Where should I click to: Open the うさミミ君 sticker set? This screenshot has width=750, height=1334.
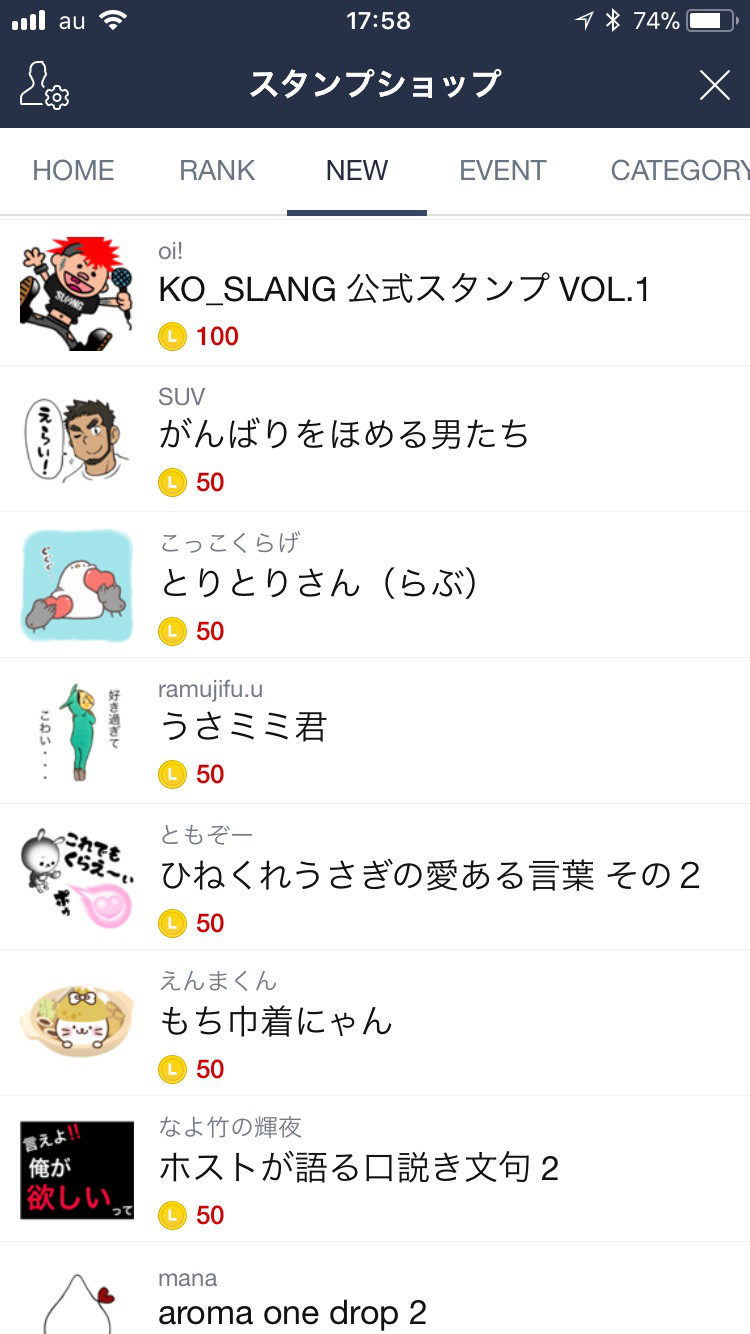point(375,731)
